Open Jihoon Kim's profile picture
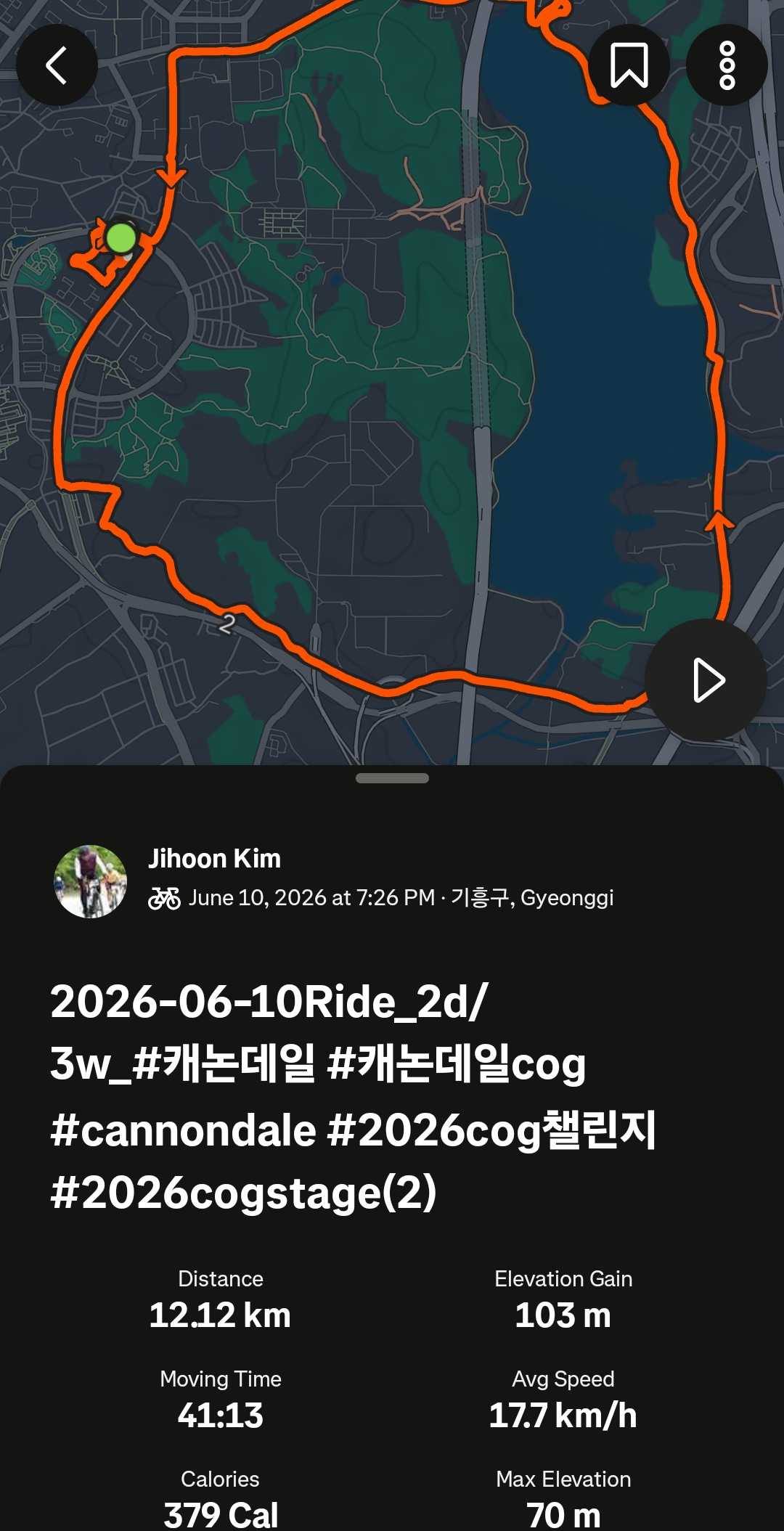The width and height of the screenshot is (784, 1531). tap(91, 881)
